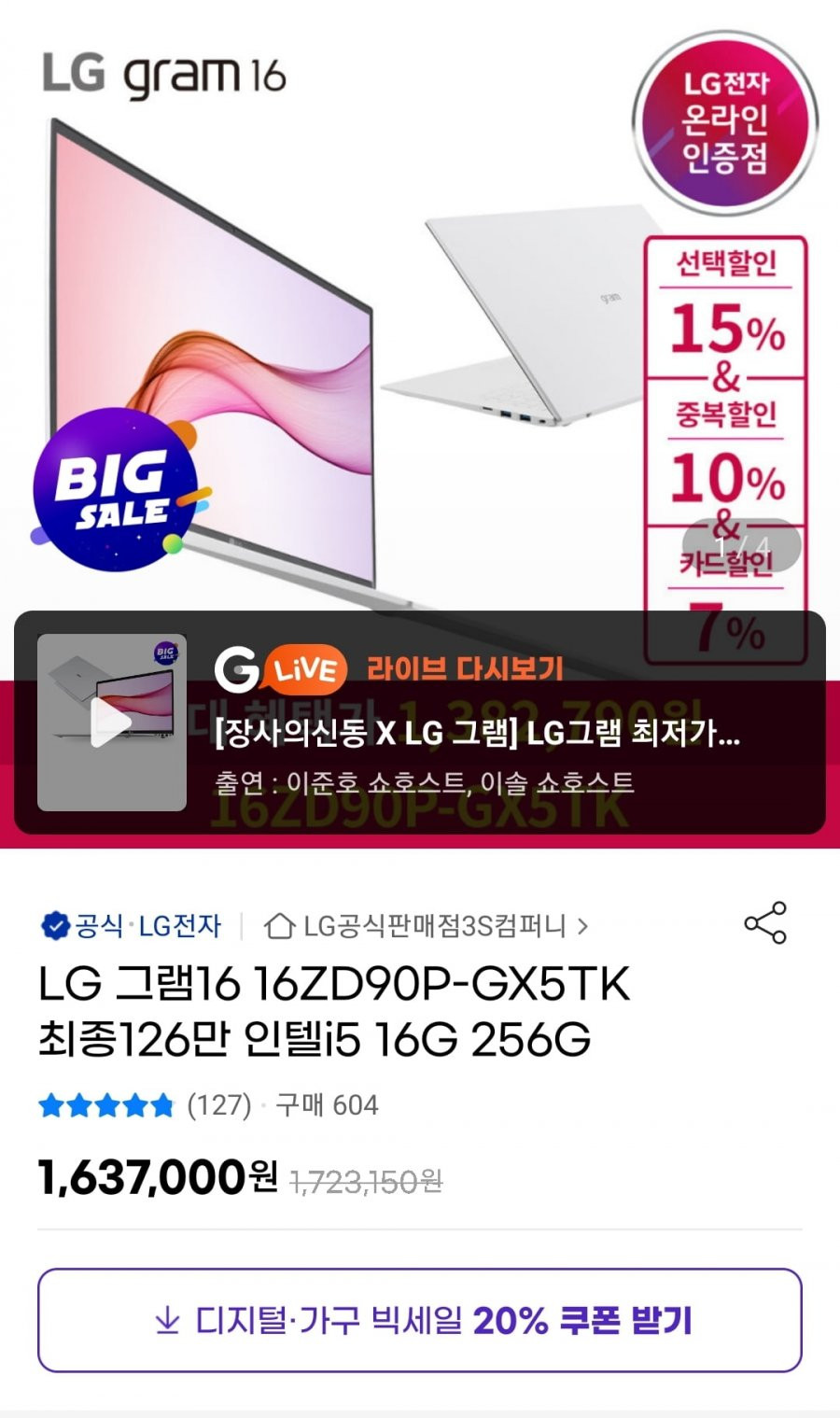
Task: Open the LG공식판매점3S컴퍼니 store page
Action: pos(426,926)
